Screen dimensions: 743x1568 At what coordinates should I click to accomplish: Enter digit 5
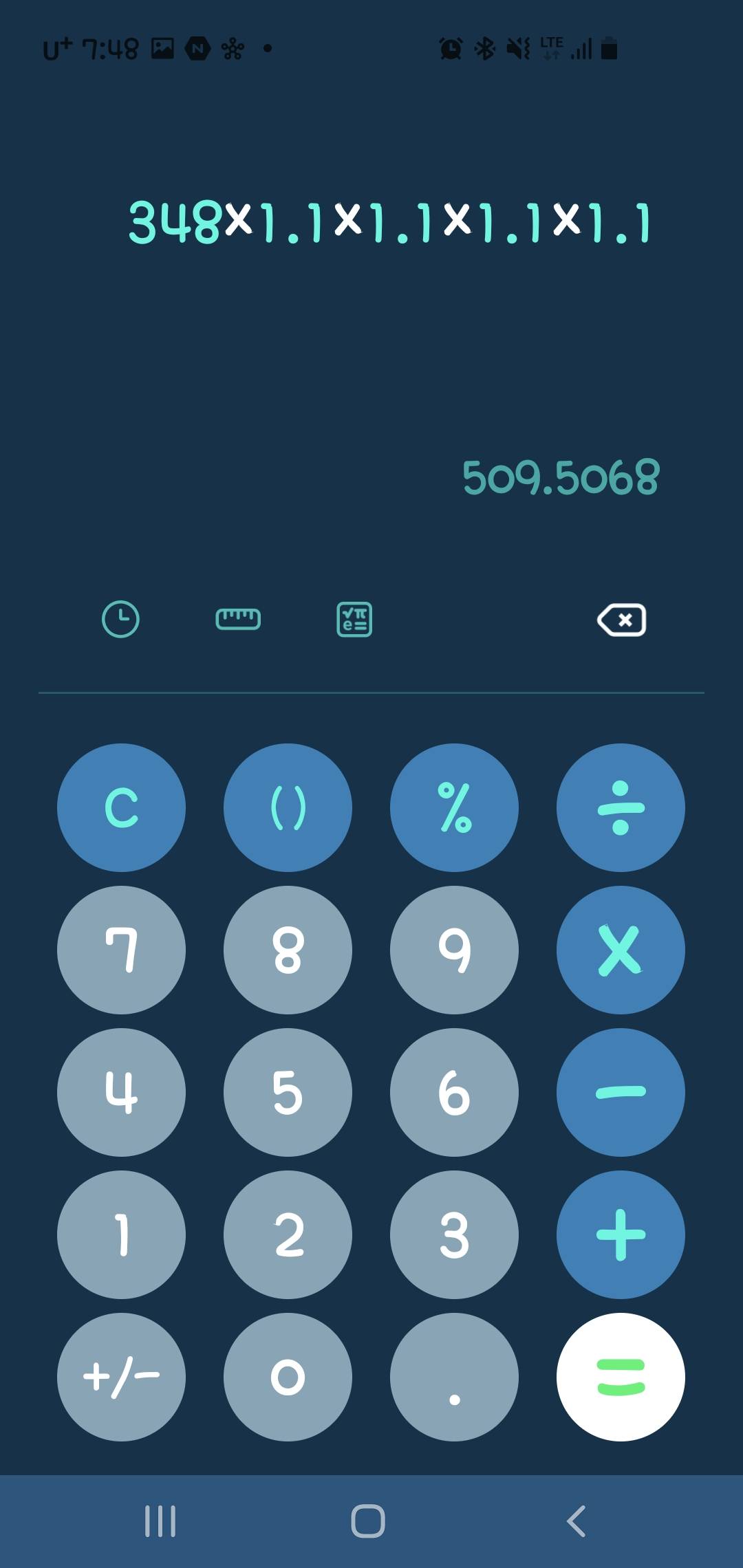click(288, 1092)
